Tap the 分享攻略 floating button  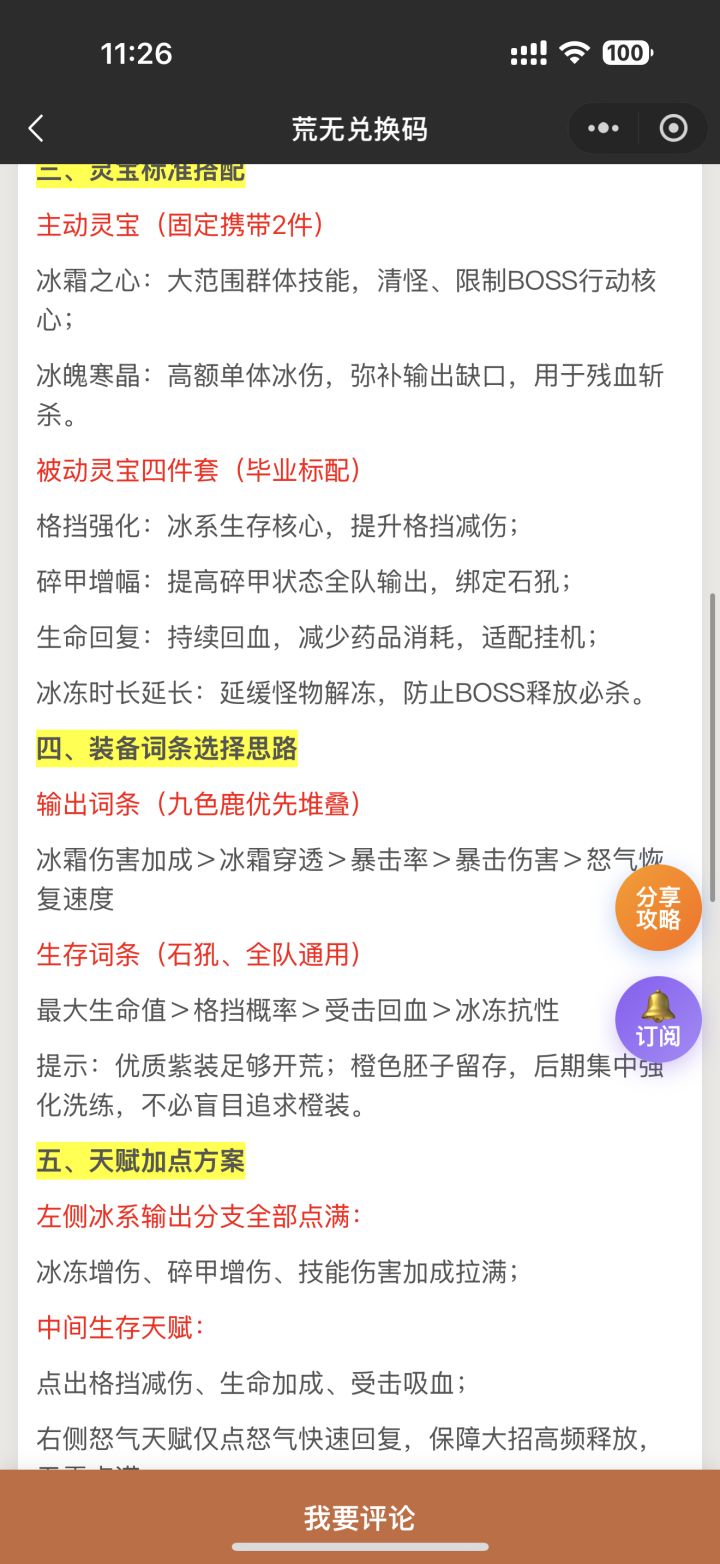(x=658, y=907)
